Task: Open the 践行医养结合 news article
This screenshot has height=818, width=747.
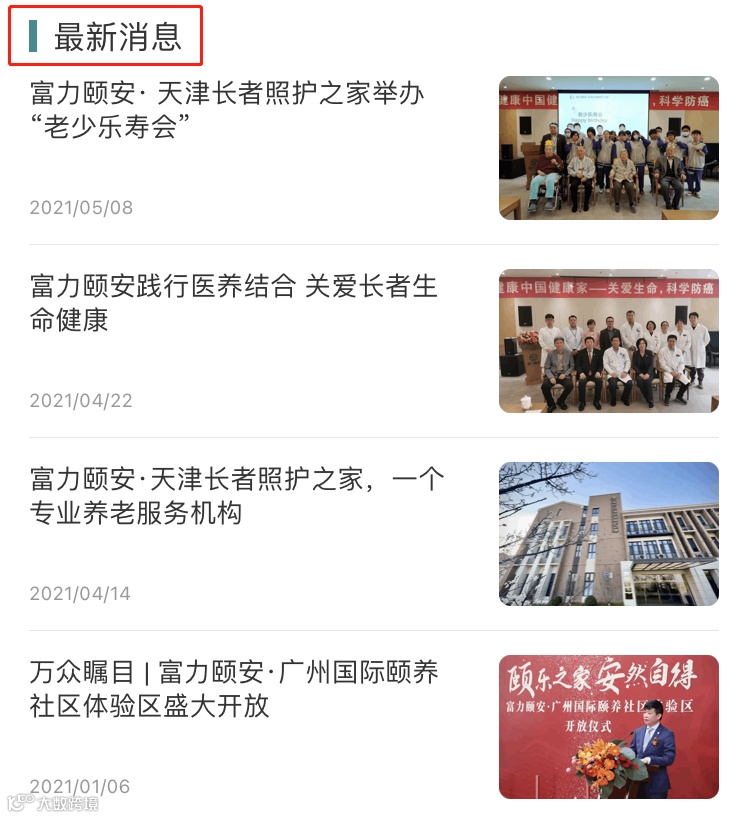Action: 234,303
